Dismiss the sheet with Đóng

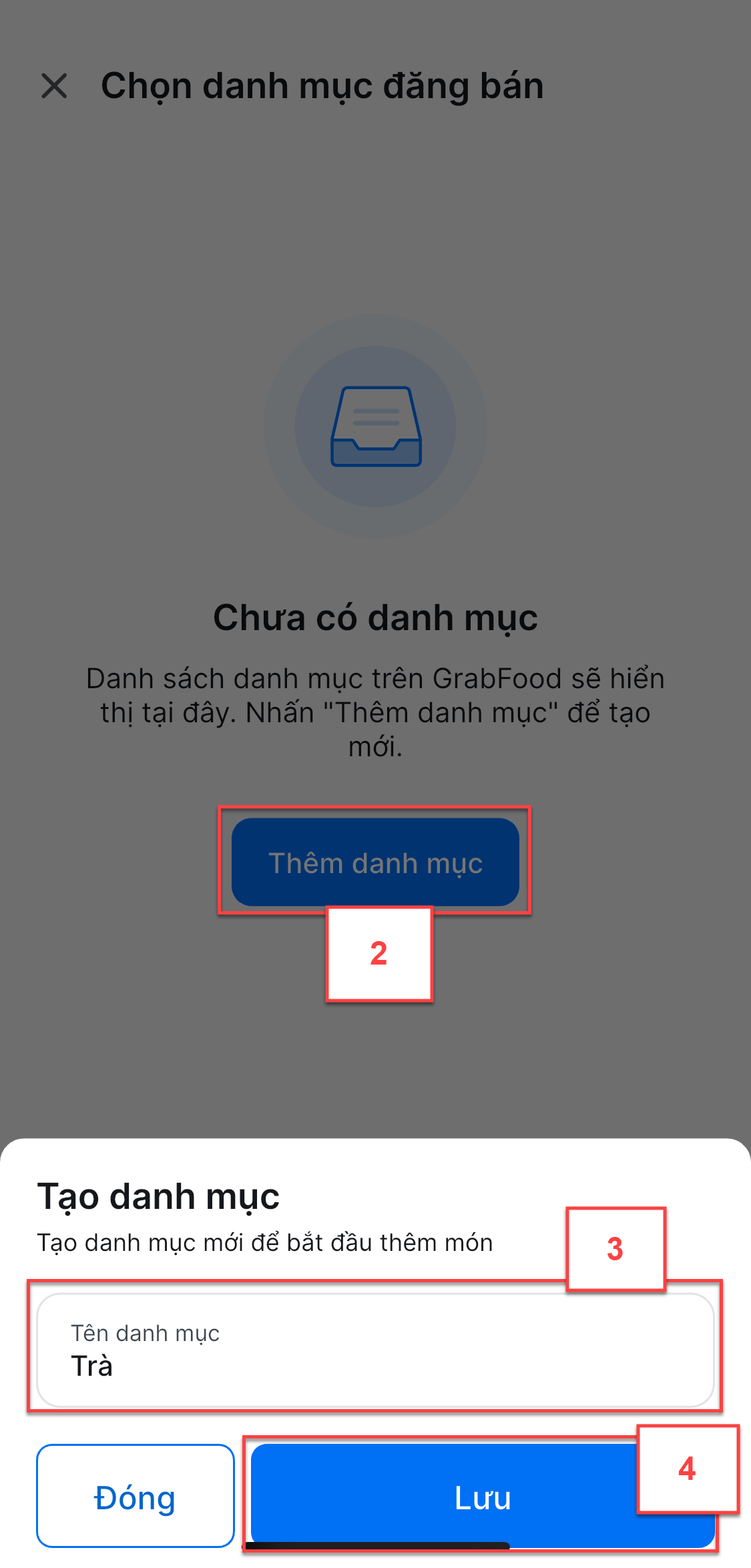coord(136,1497)
